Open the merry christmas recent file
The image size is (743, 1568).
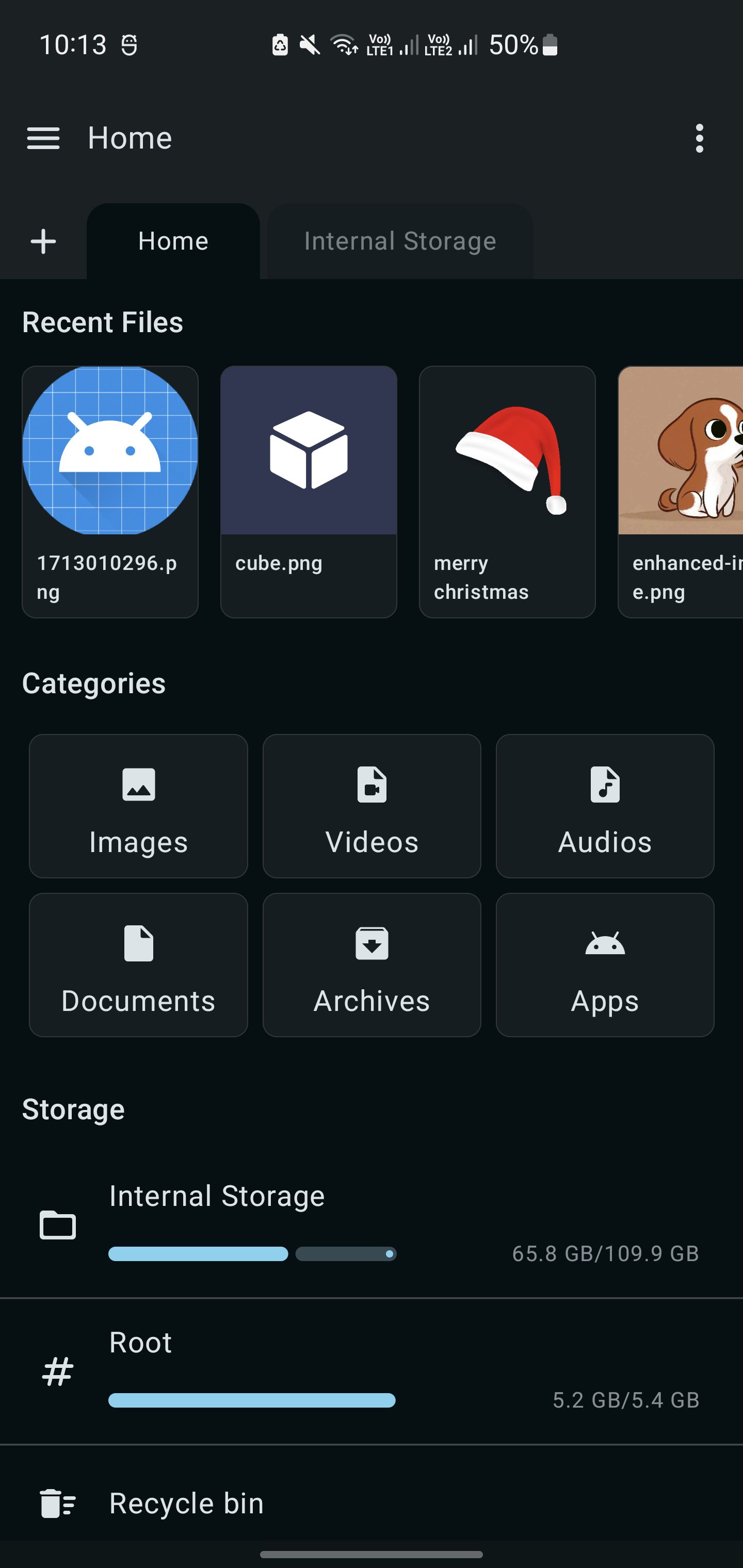507,491
